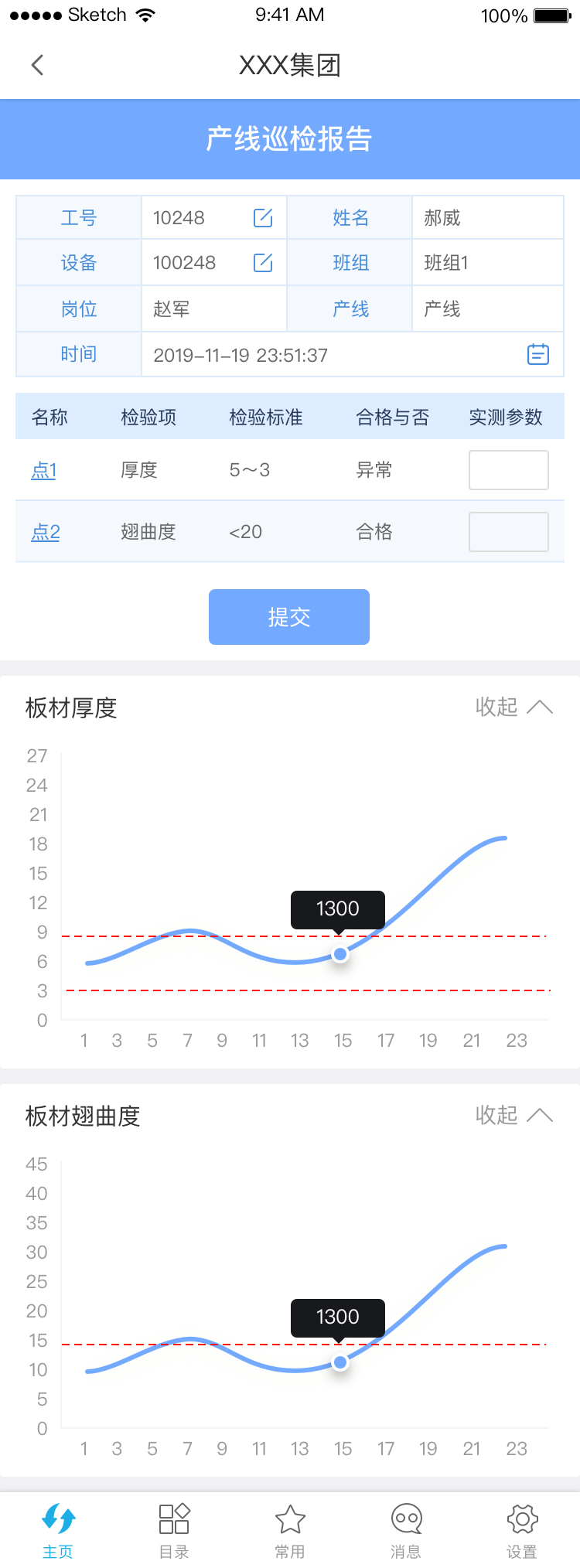The width and height of the screenshot is (580, 1568).
Task: Enter 实测参数 for 厚度 row
Action: pyautogui.click(x=508, y=470)
